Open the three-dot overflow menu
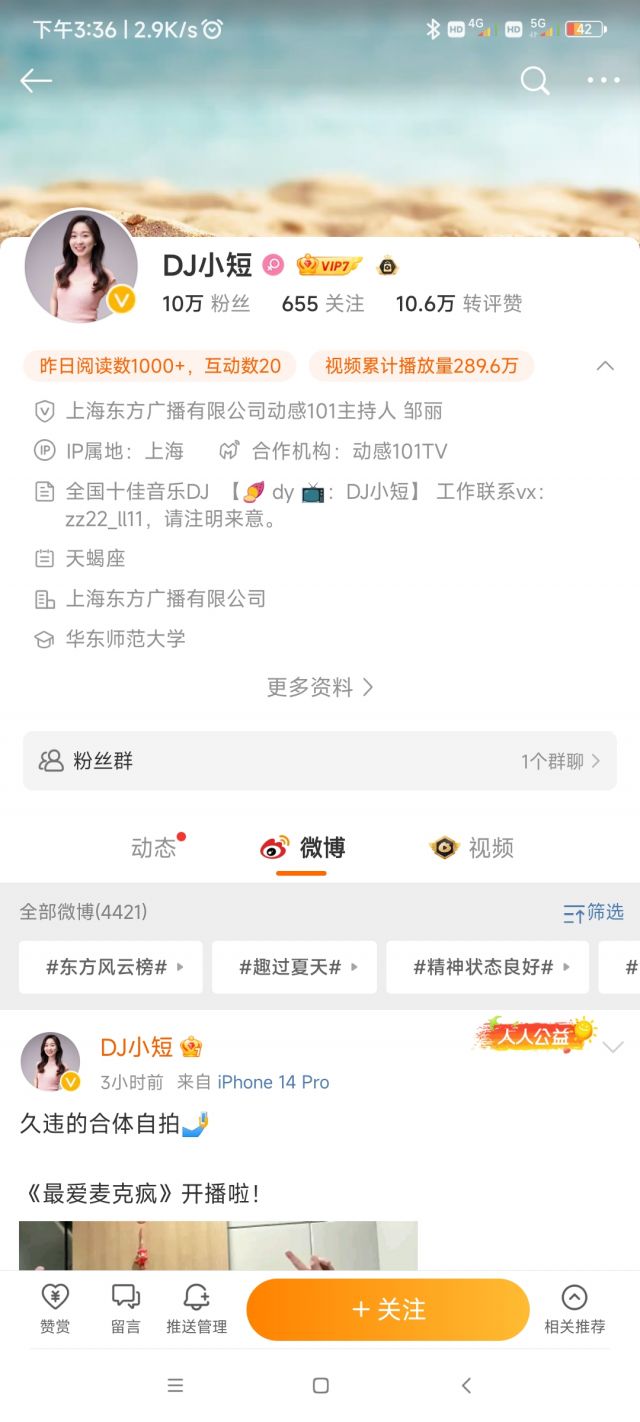 [x=603, y=81]
